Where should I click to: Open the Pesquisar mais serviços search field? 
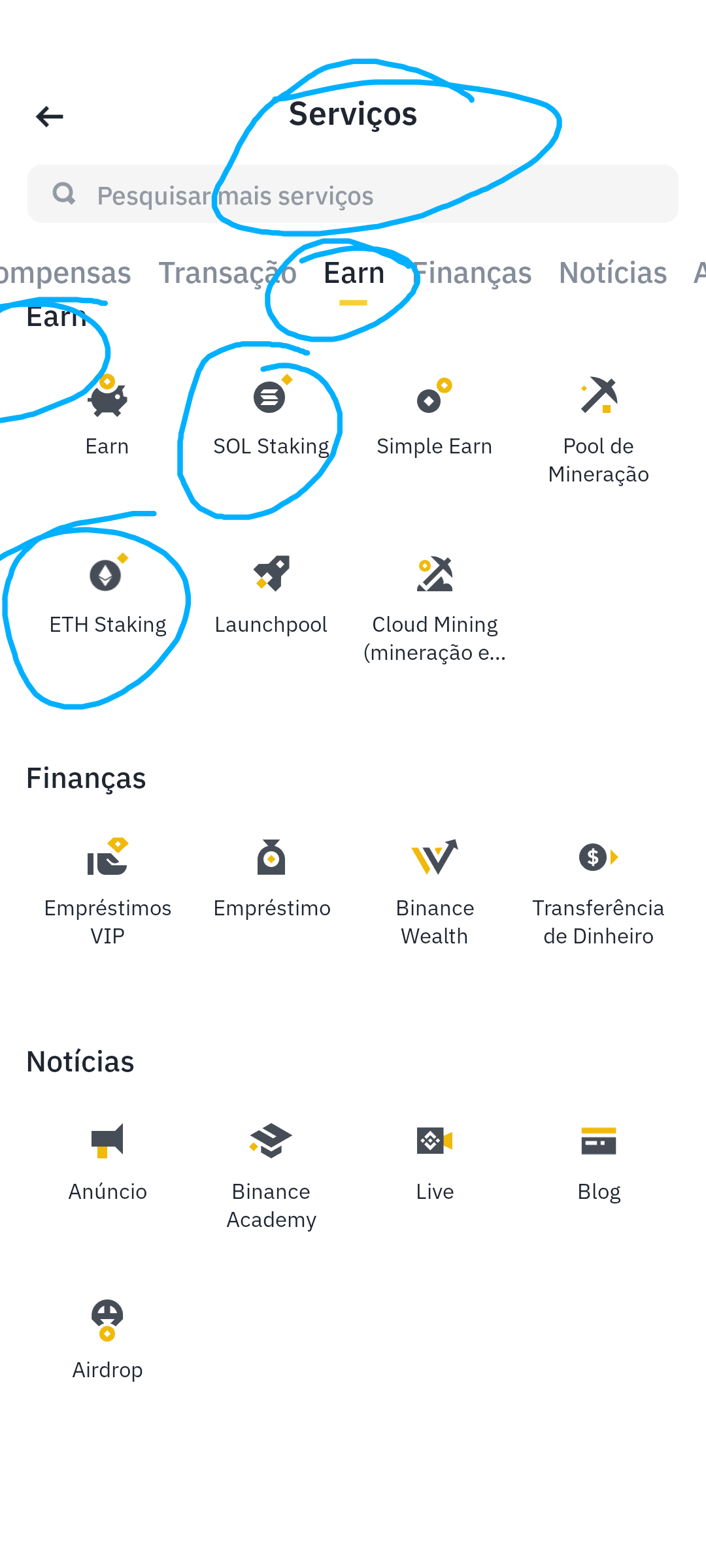pos(353,195)
